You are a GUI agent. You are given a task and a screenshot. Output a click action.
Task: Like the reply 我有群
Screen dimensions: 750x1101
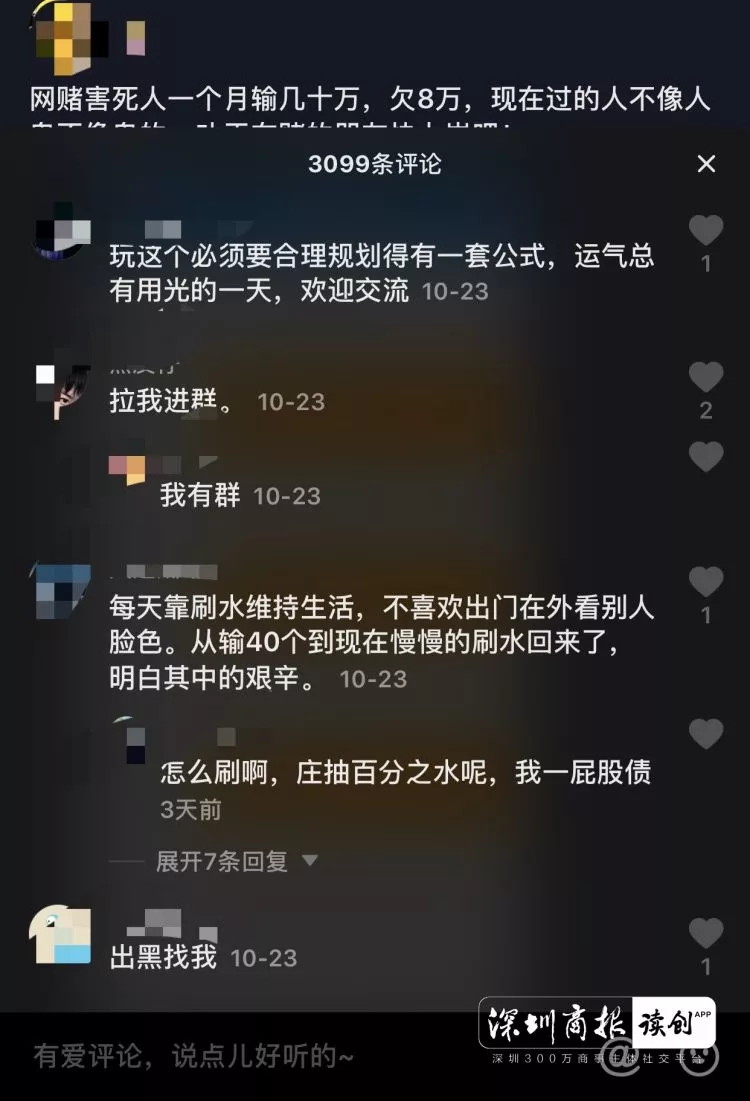(x=706, y=457)
